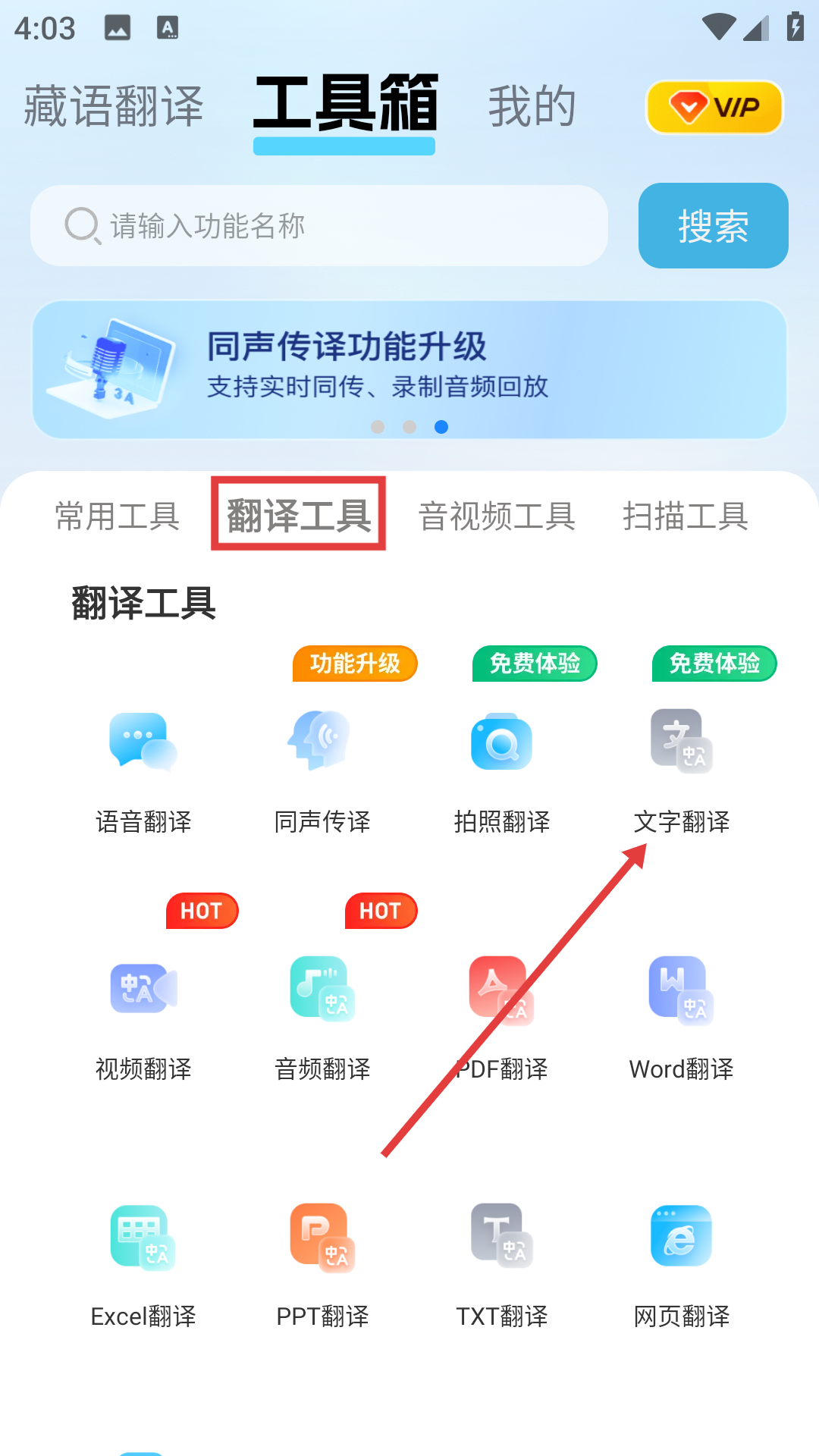819x1456 pixels.
Task: Open the VIP membership badge
Action: (x=714, y=108)
